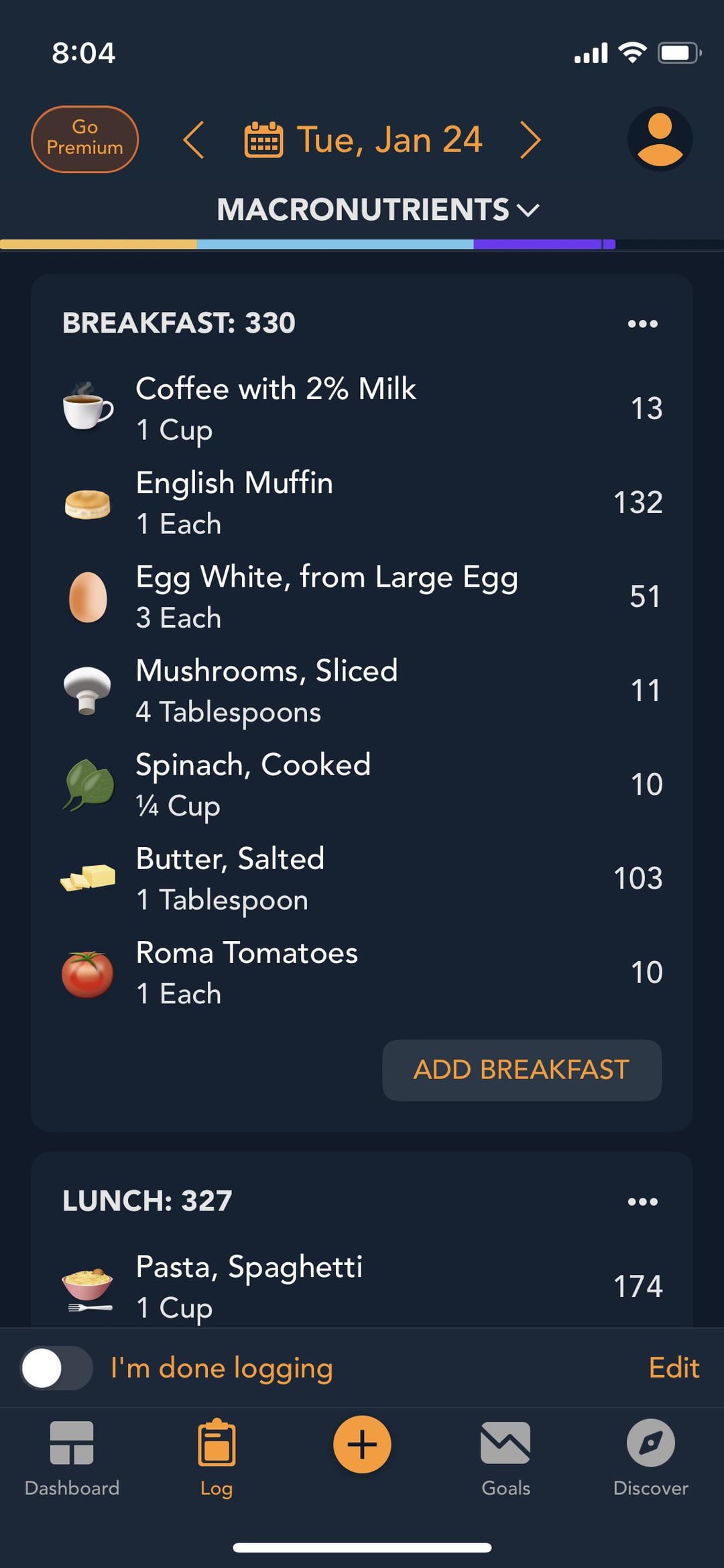The image size is (724, 1568).
Task: Open the Coffee with 2% Milk entry
Action: point(362,408)
